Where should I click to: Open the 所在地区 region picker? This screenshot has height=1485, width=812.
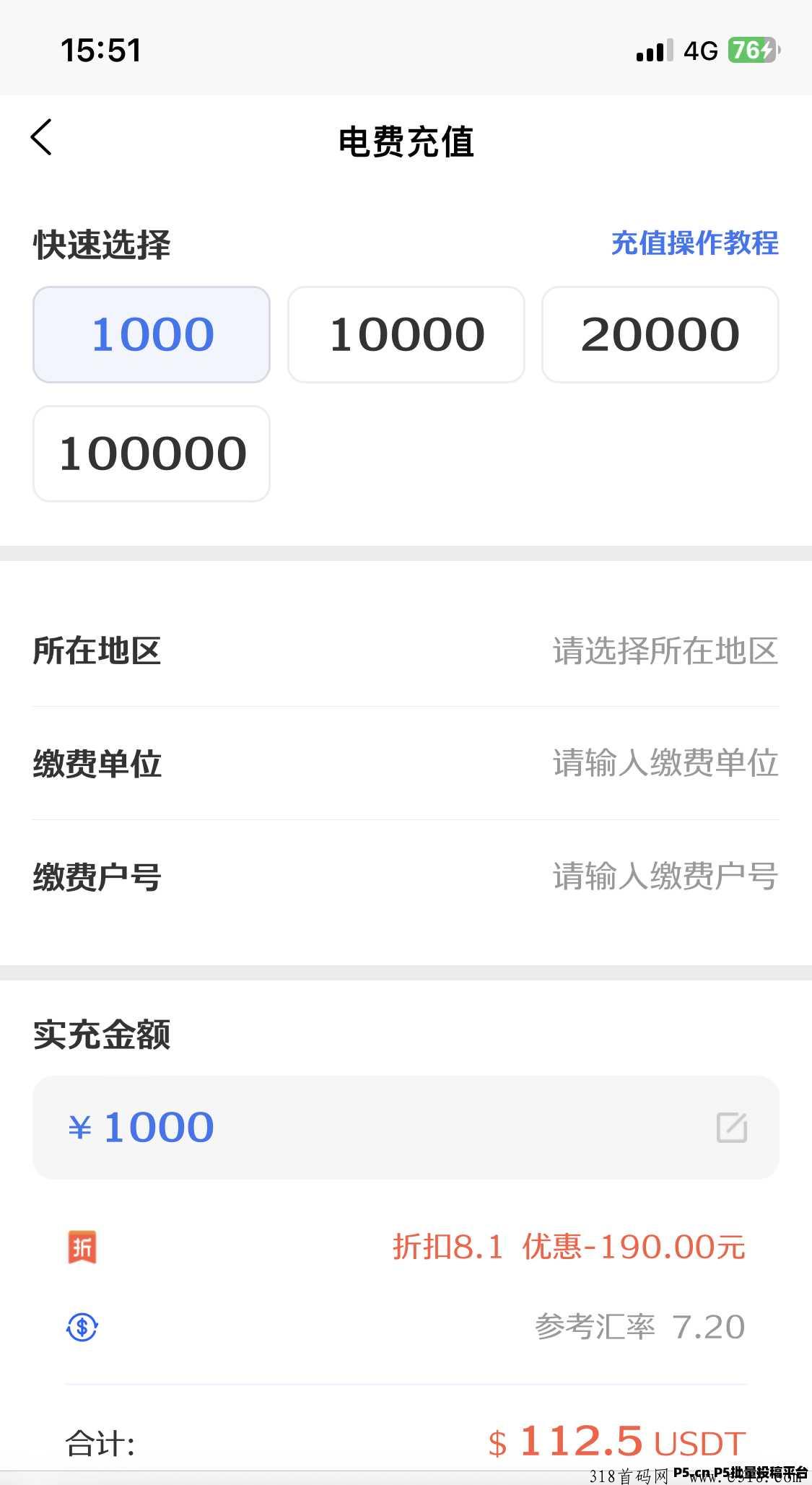tap(664, 650)
